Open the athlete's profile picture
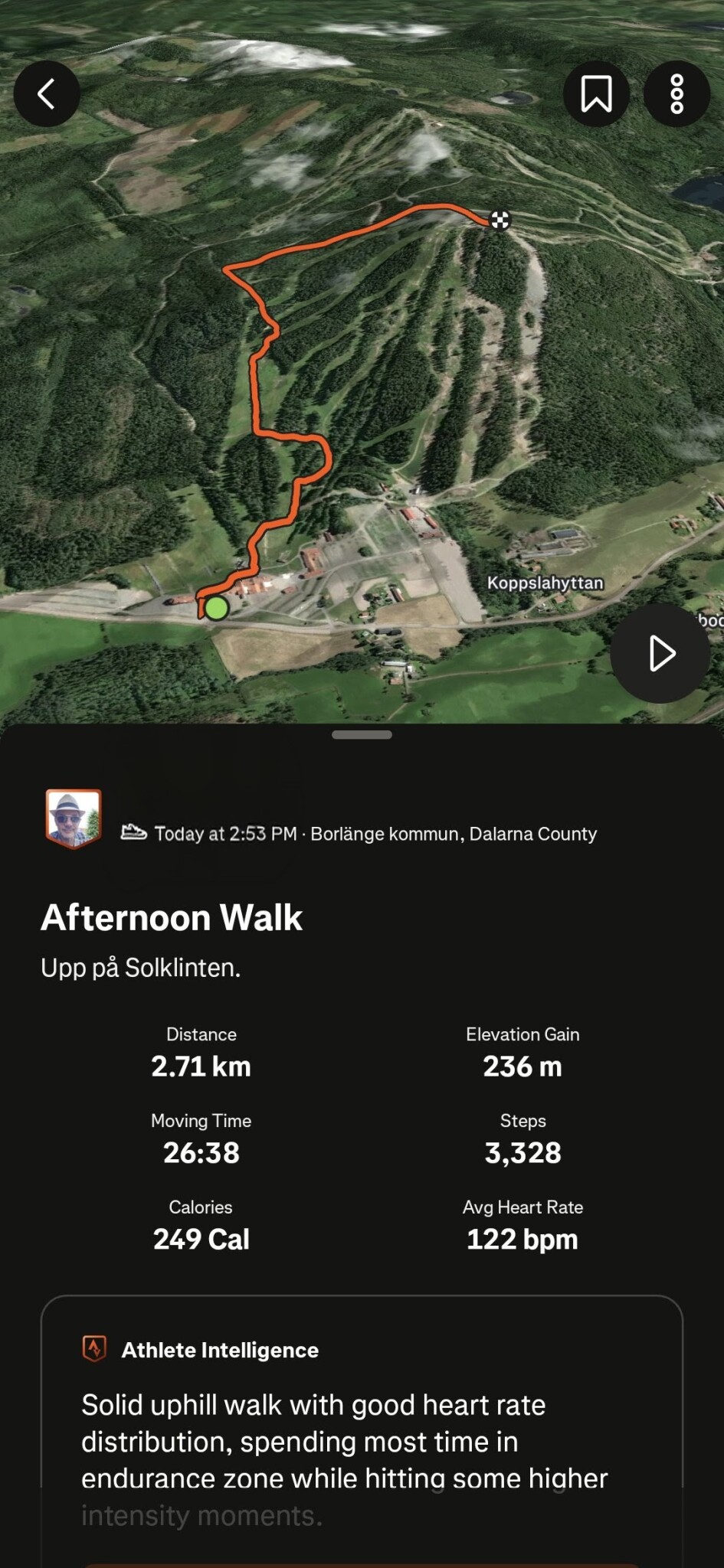The height and width of the screenshot is (1568, 724). click(74, 818)
